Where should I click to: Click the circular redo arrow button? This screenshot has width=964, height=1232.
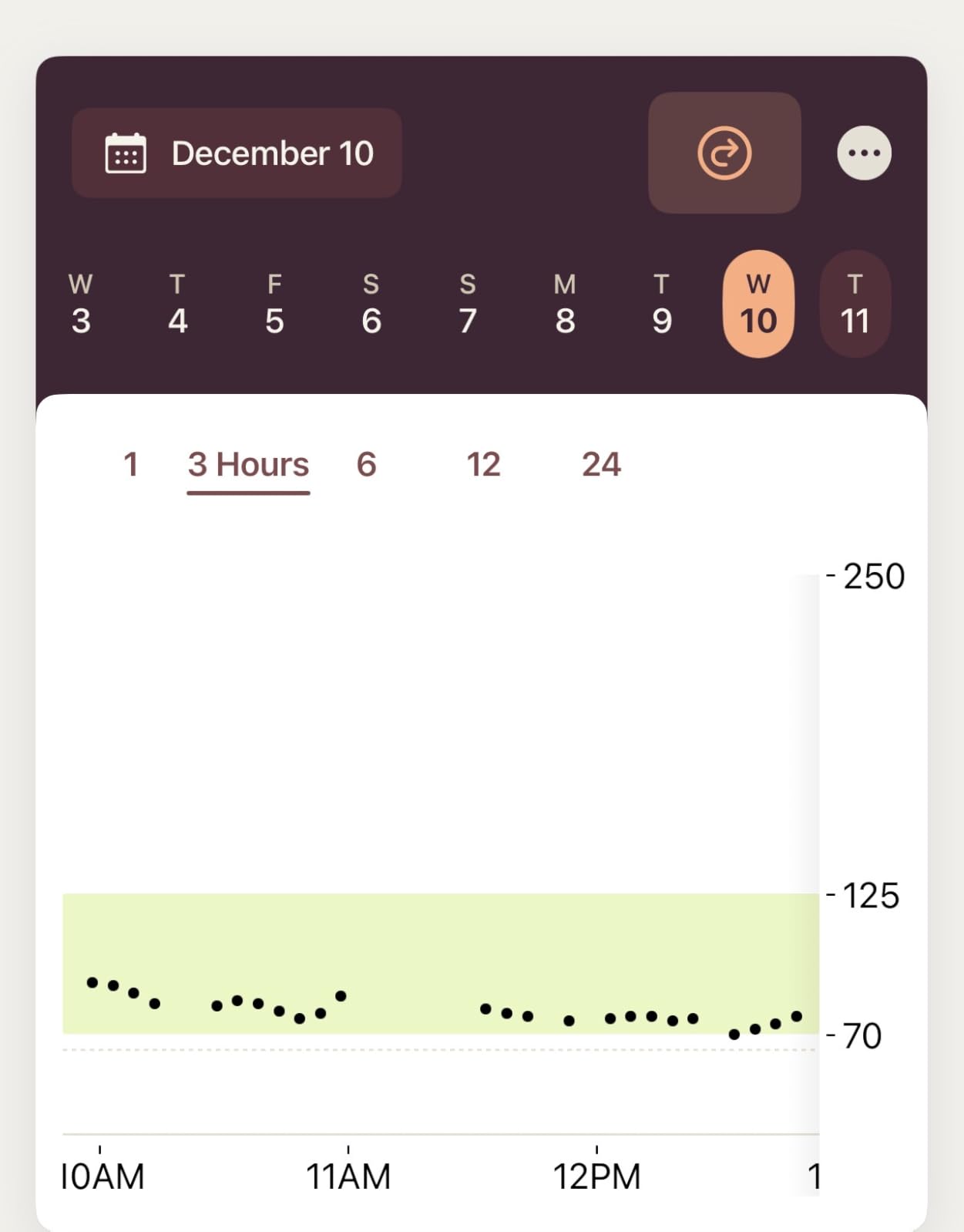click(x=724, y=153)
